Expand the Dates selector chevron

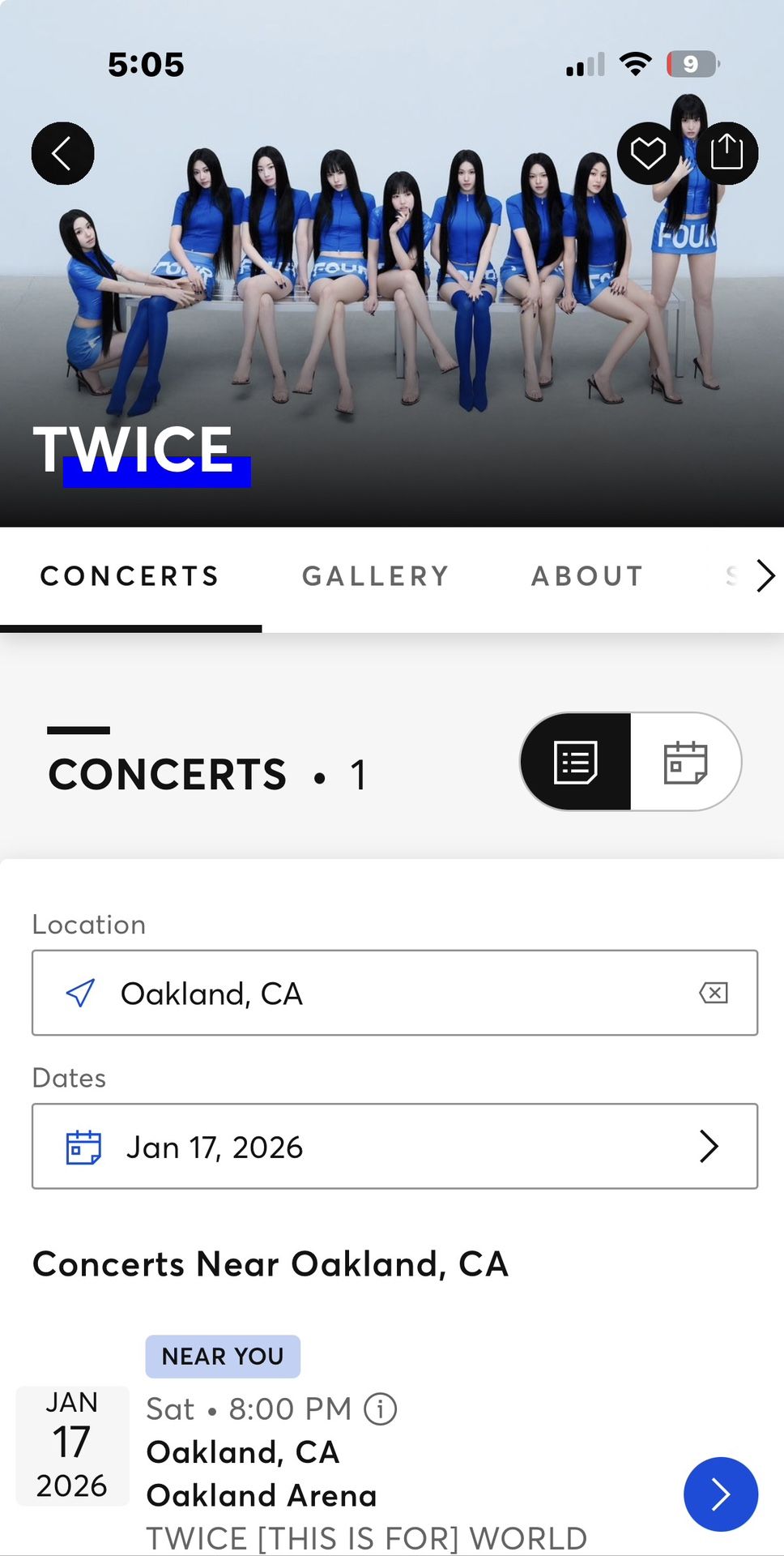coord(709,1146)
